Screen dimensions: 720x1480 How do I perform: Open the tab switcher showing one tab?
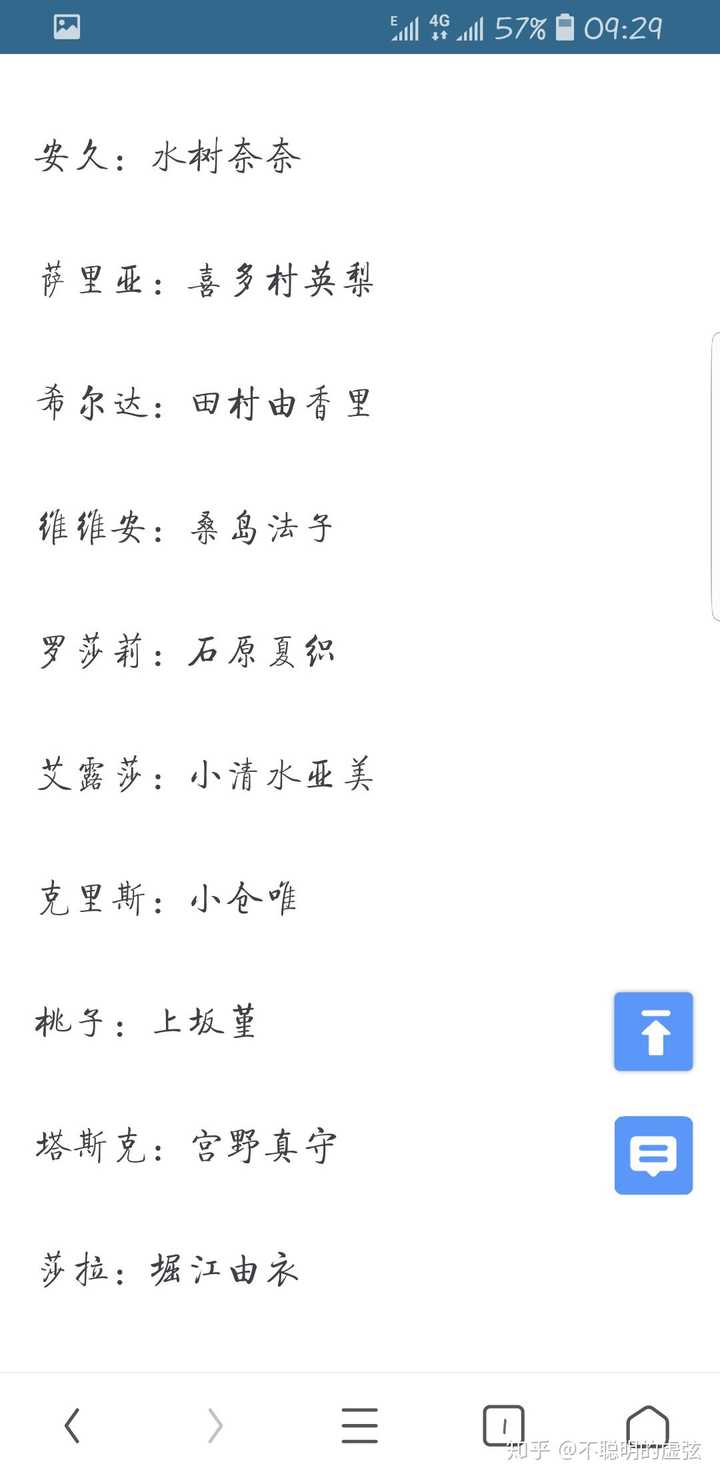click(504, 1426)
